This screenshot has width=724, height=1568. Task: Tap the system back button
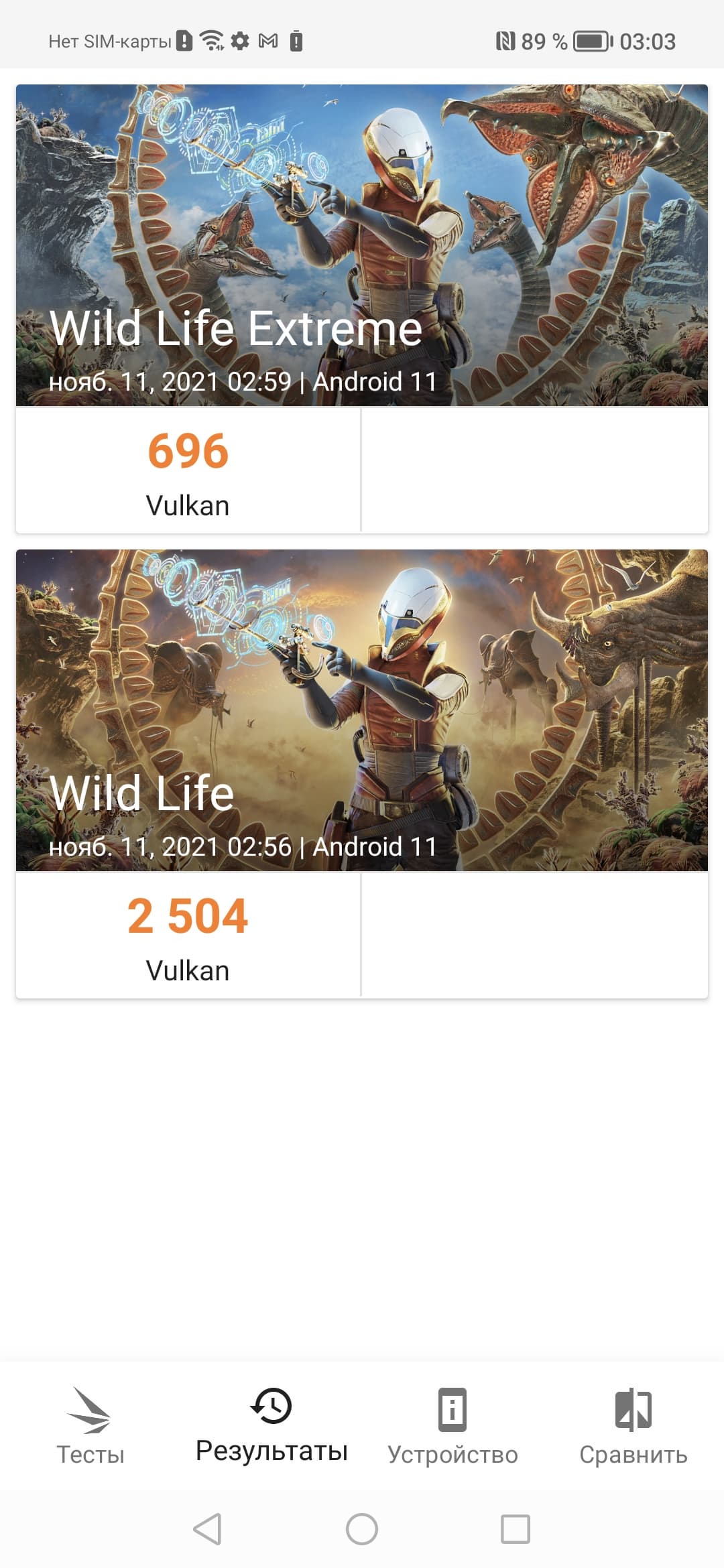coord(207,1529)
